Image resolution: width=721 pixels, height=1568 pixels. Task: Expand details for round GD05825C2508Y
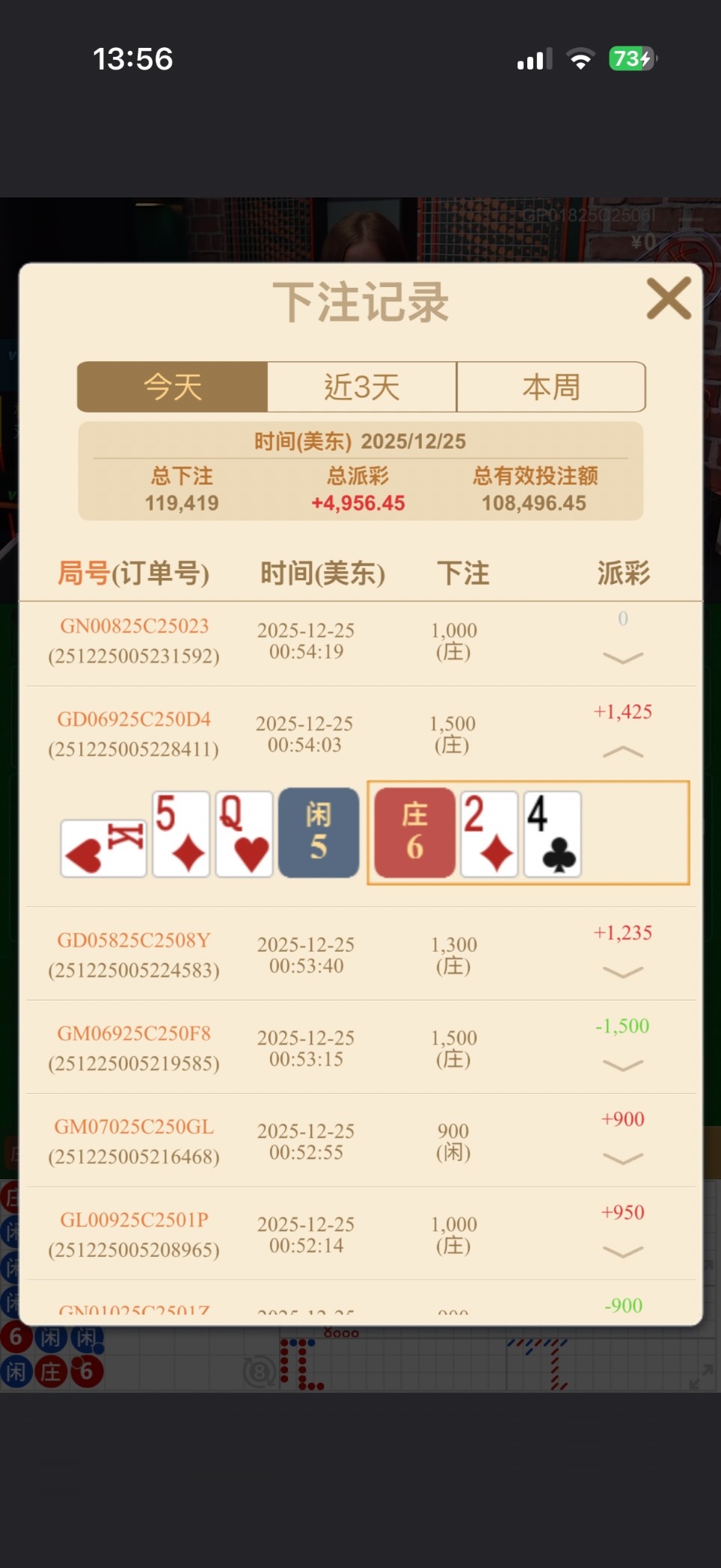(622, 972)
